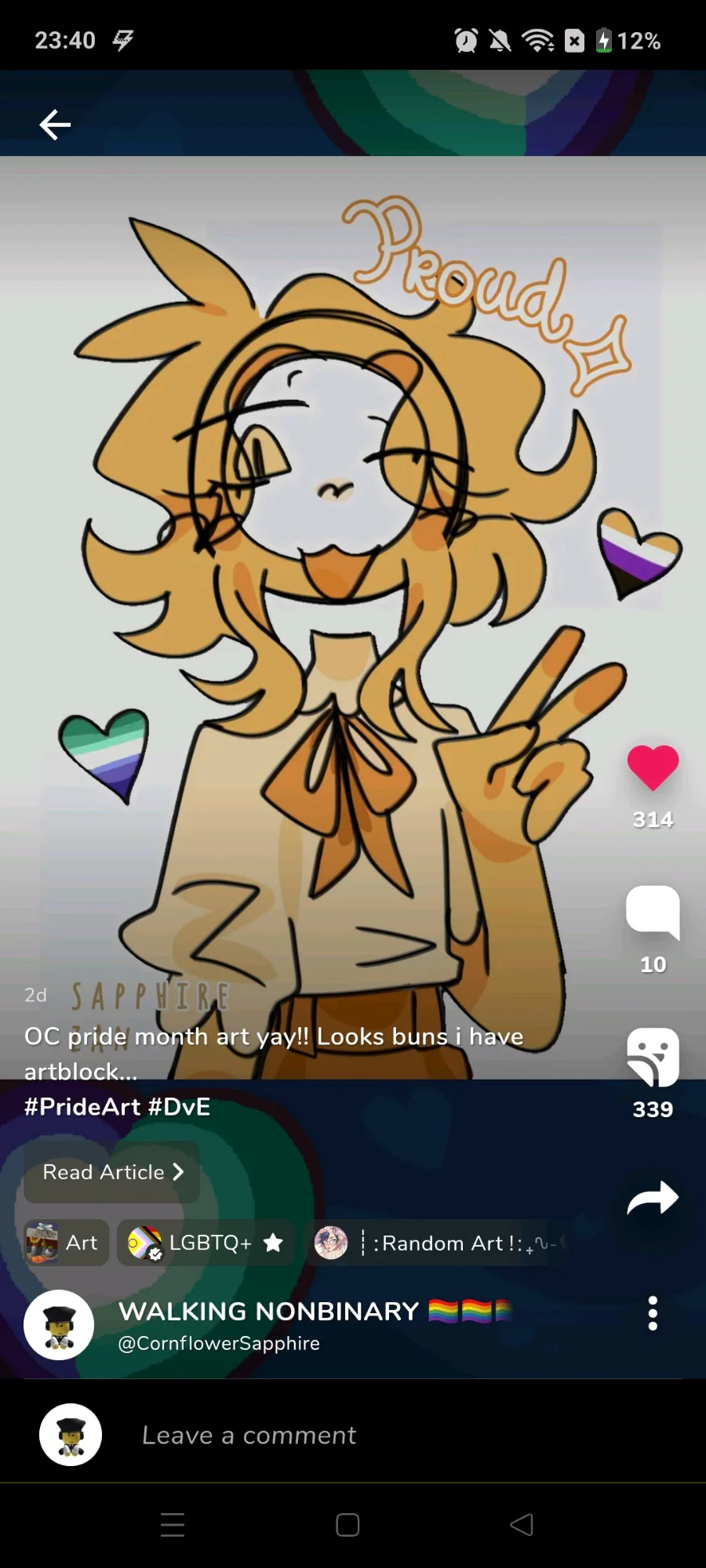Viewport: 706px width, 1568px height.
Task: Tap the sticker reaction icon above 339
Action: click(653, 1057)
